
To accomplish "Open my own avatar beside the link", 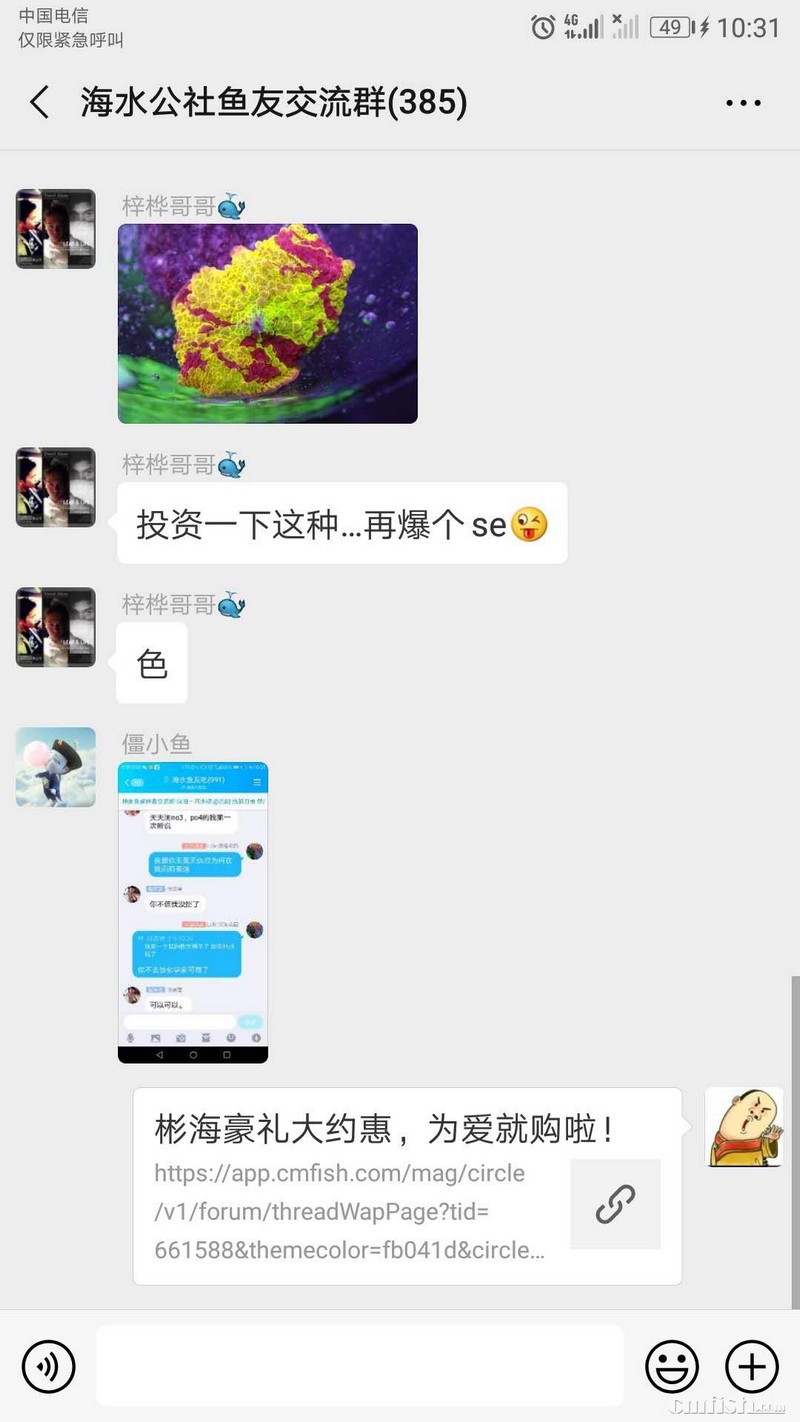I will click(744, 1127).
